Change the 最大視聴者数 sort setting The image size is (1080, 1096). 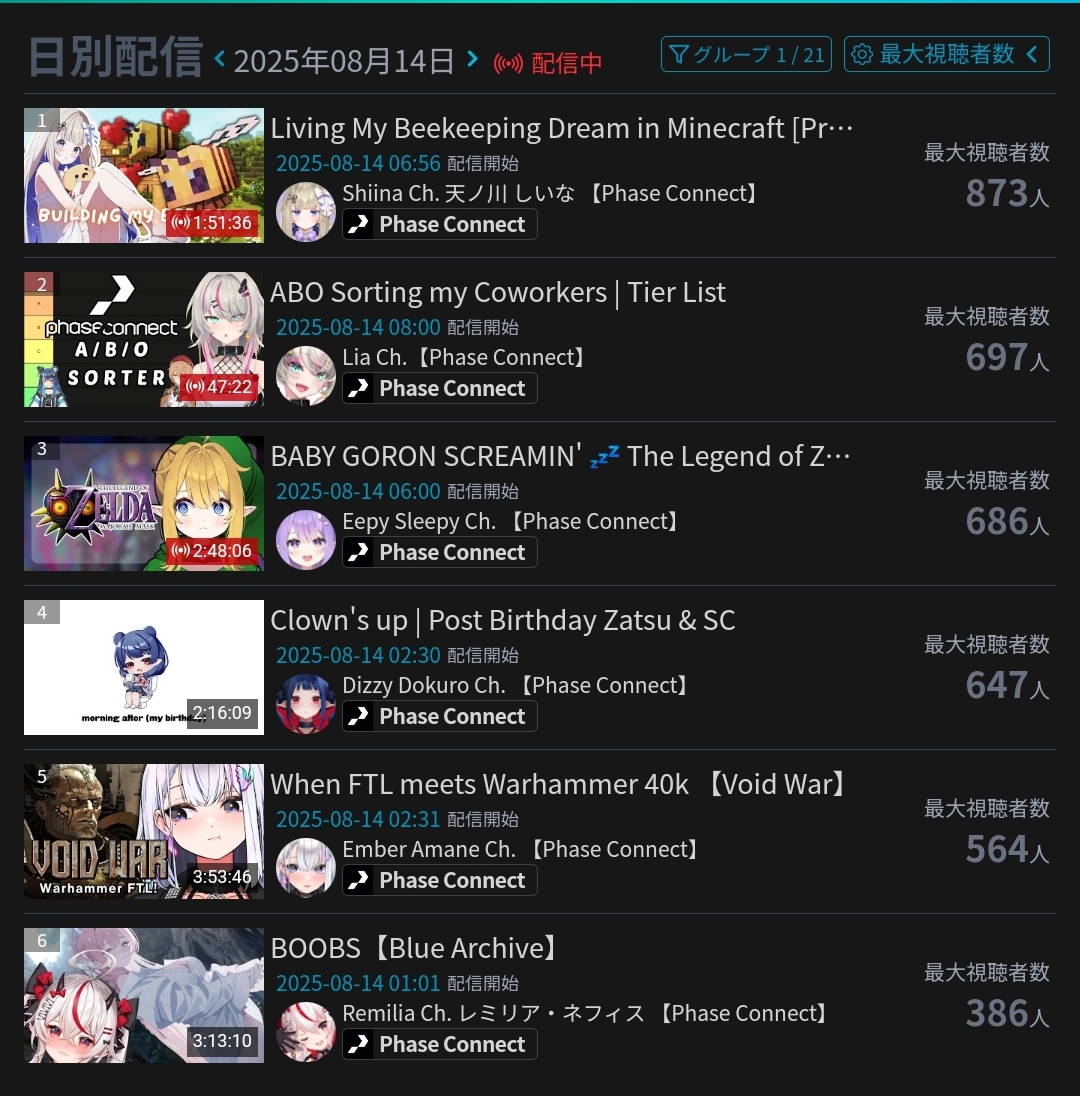pyautogui.click(x=946, y=54)
